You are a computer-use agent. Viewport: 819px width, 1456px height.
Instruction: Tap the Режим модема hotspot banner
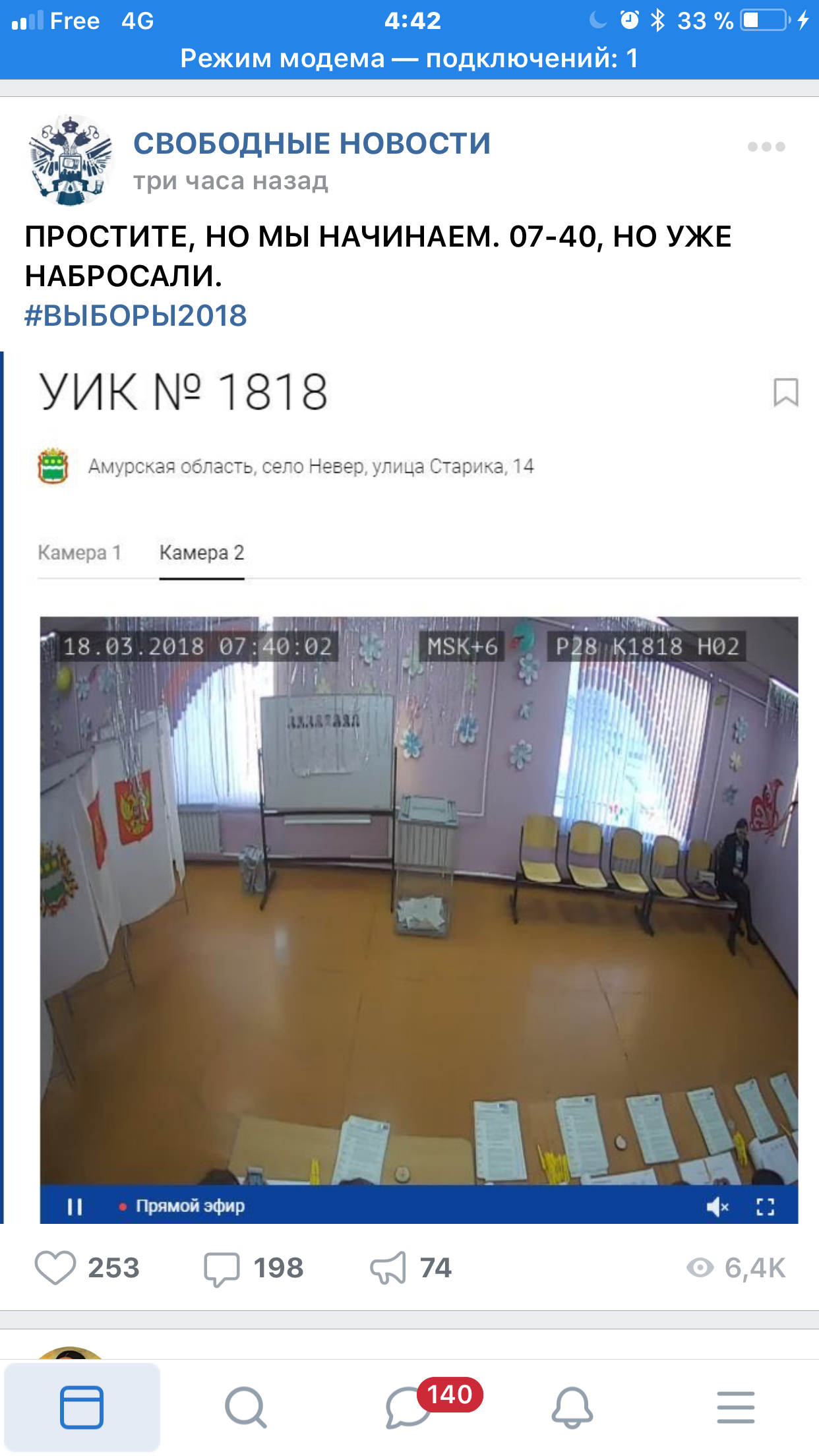point(409,58)
